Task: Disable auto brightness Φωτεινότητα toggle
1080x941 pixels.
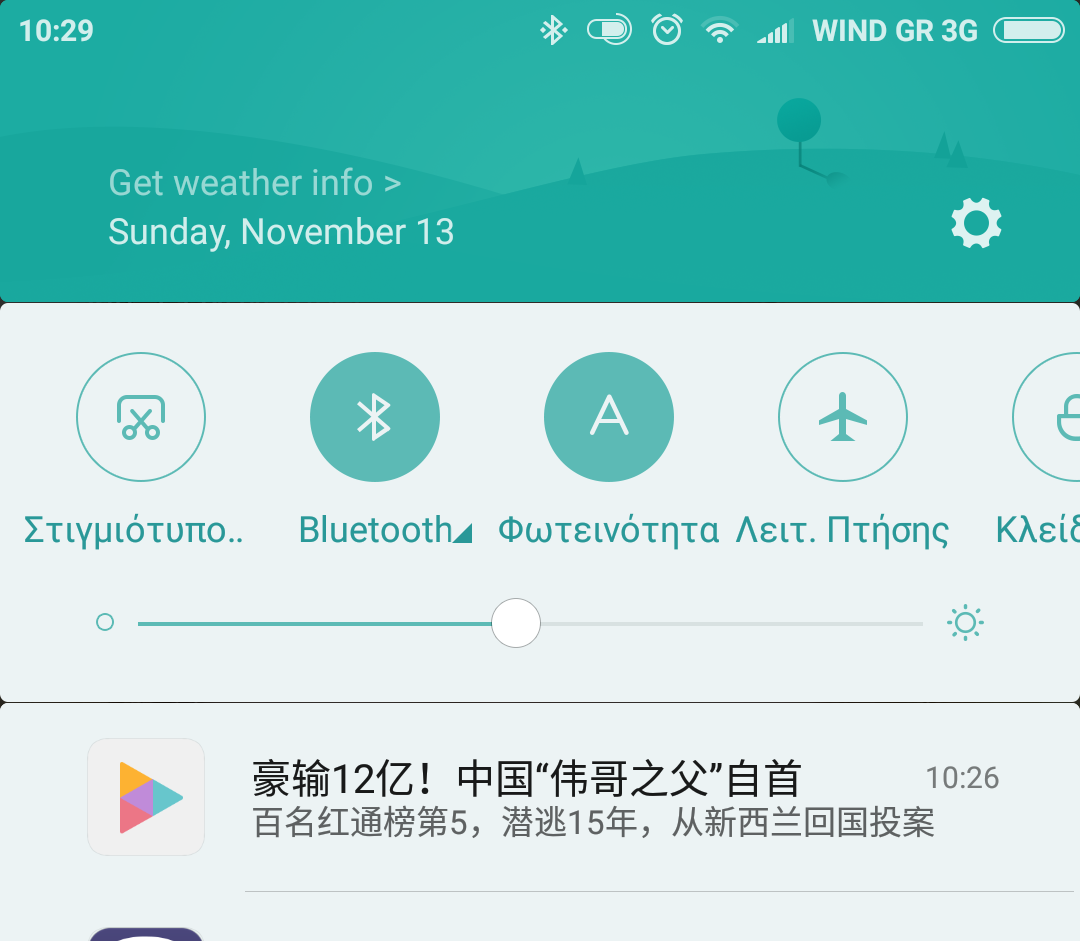Action: pyautogui.click(x=609, y=417)
